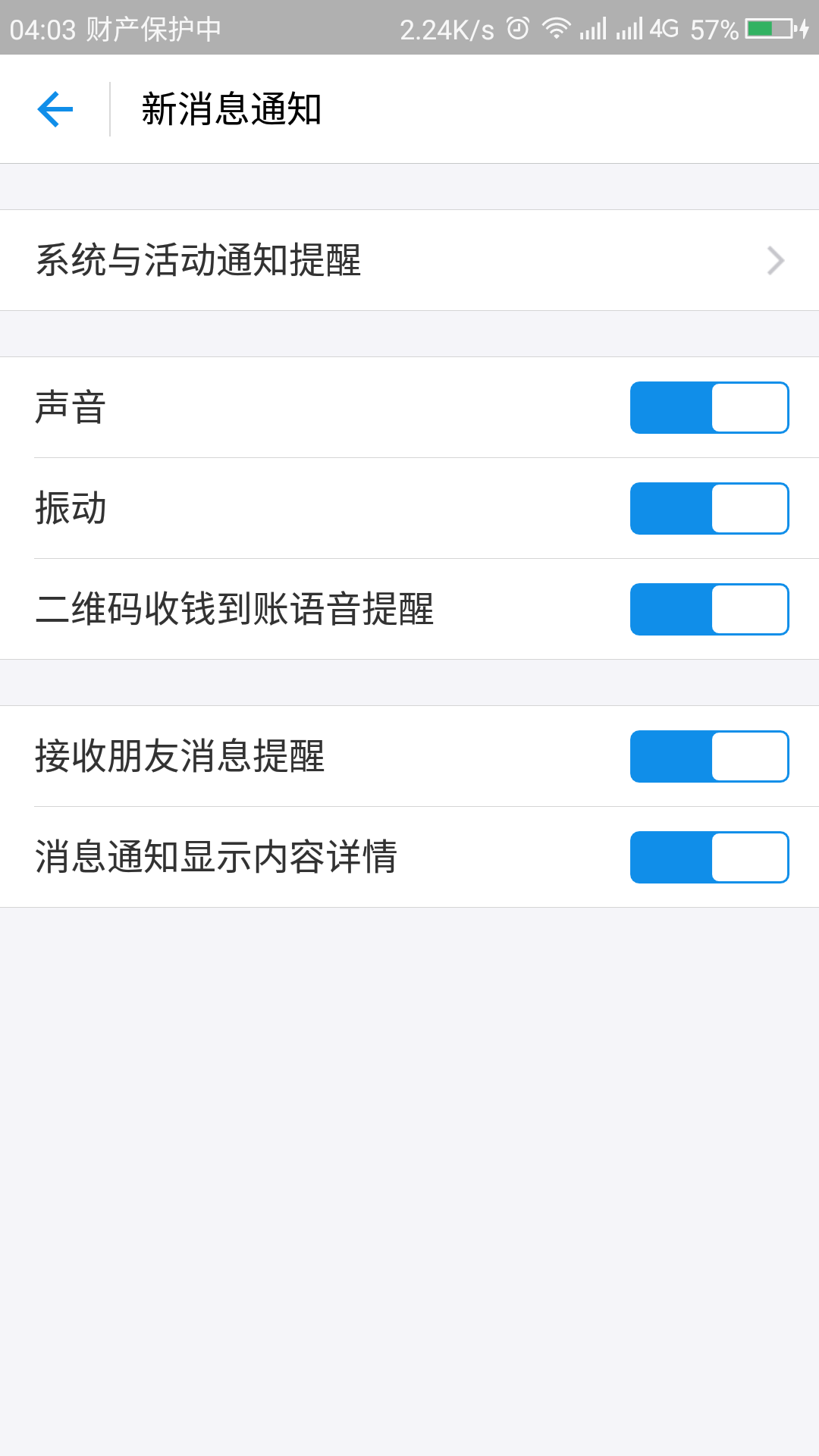Click the cellular signal bars icon

pyautogui.click(x=595, y=28)
